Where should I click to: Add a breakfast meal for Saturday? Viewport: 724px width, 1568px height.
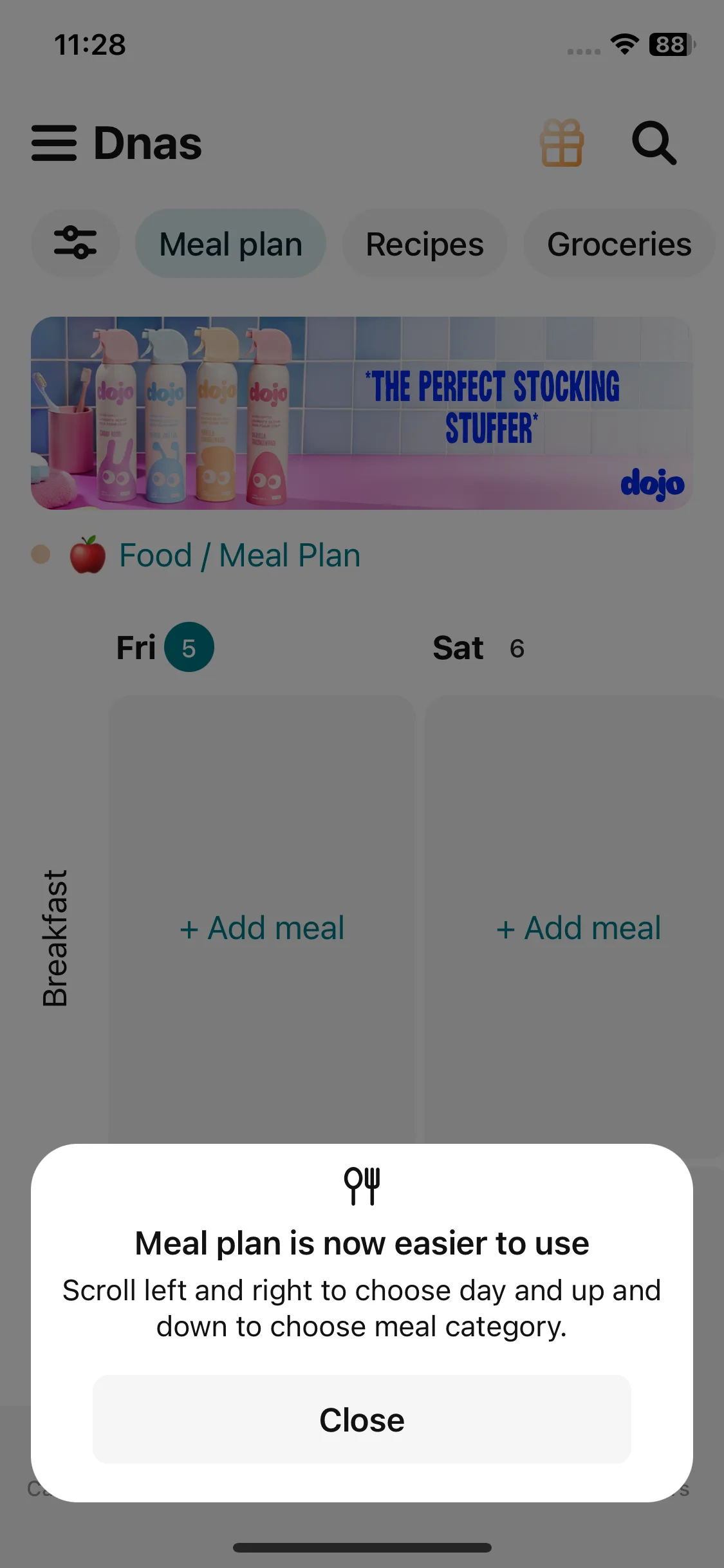click(x=578, y=928)
